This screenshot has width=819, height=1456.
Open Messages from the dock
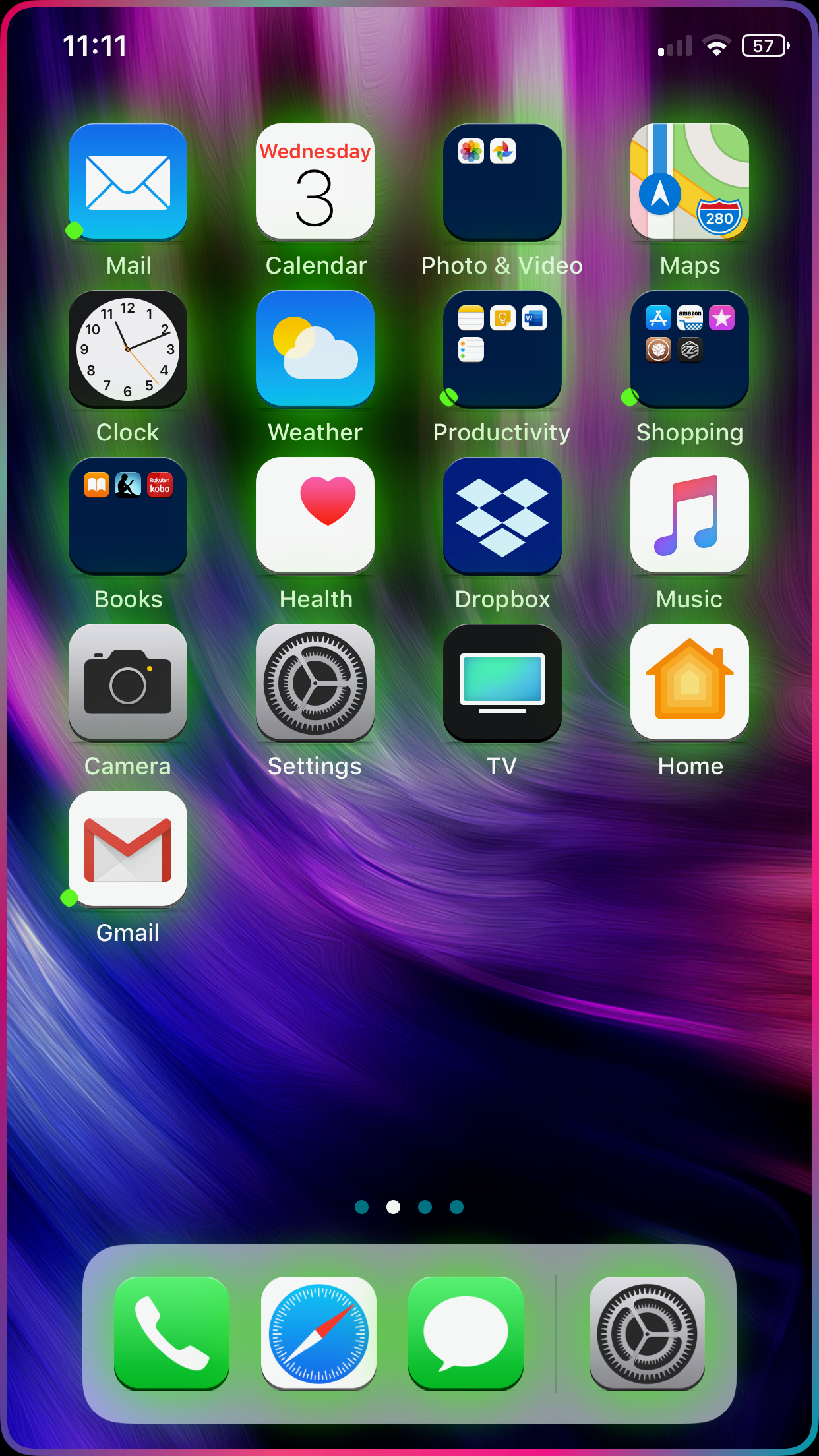pyautogui.click(x=466, y=1333)
